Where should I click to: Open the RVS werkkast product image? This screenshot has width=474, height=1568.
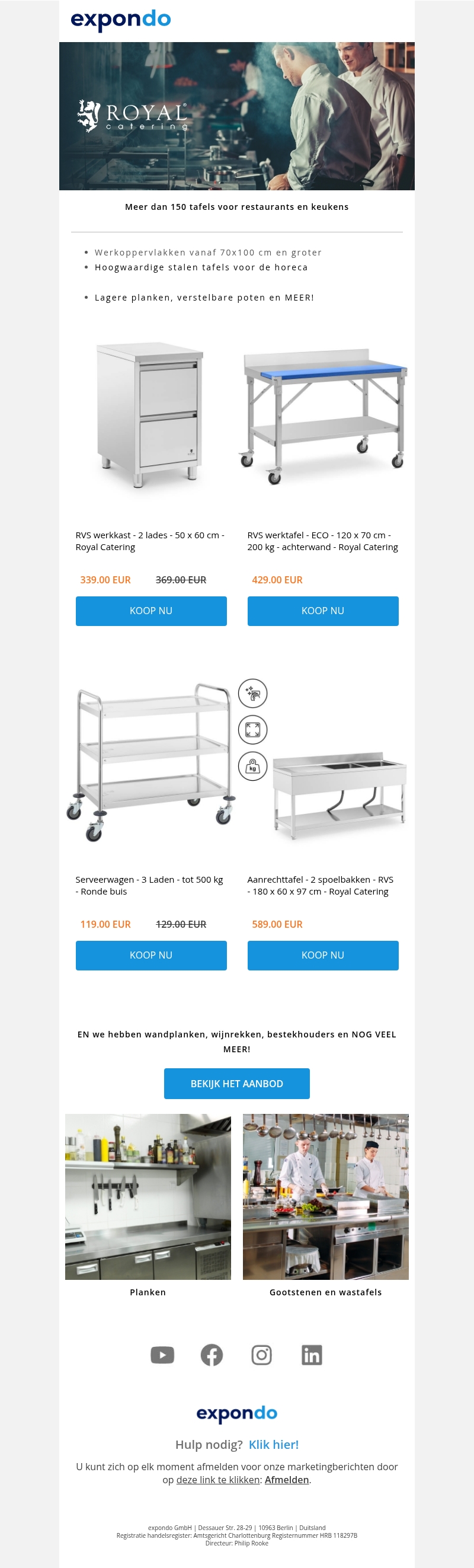tap(150, 414)
